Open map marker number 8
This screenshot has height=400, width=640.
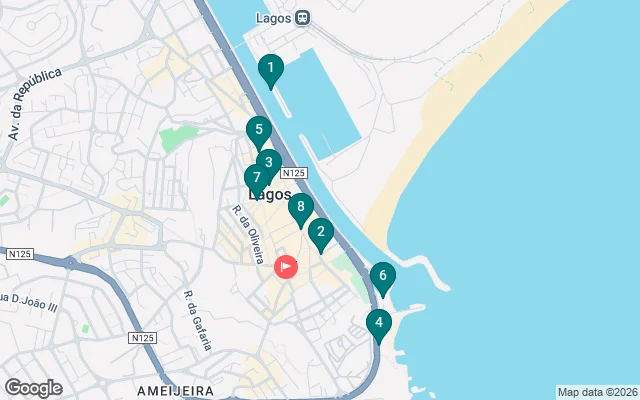(x=300, y=208)
